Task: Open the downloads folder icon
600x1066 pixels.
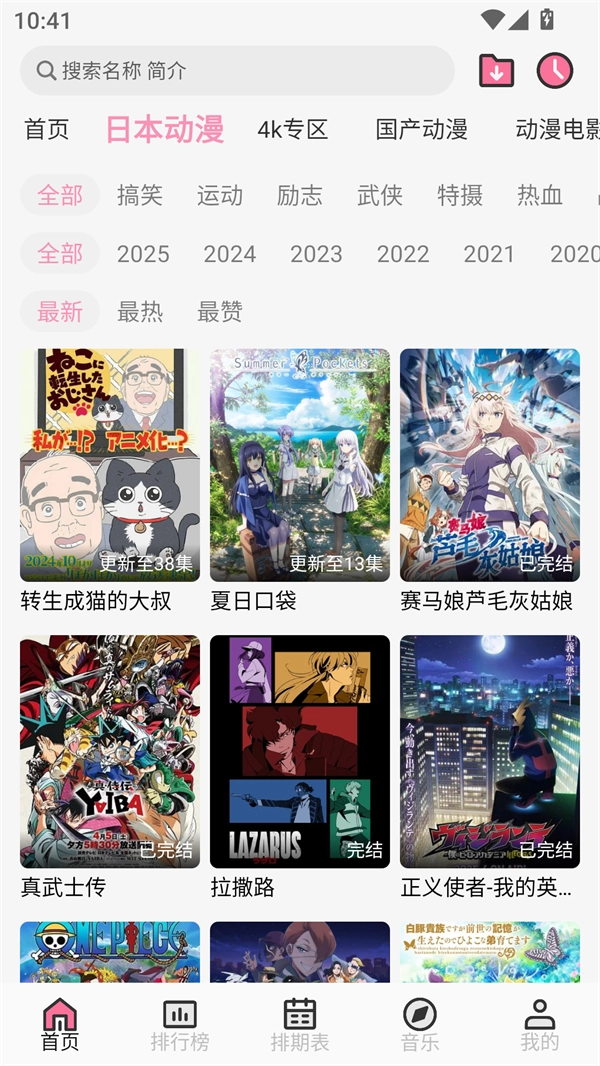Action: coord(496,70)
